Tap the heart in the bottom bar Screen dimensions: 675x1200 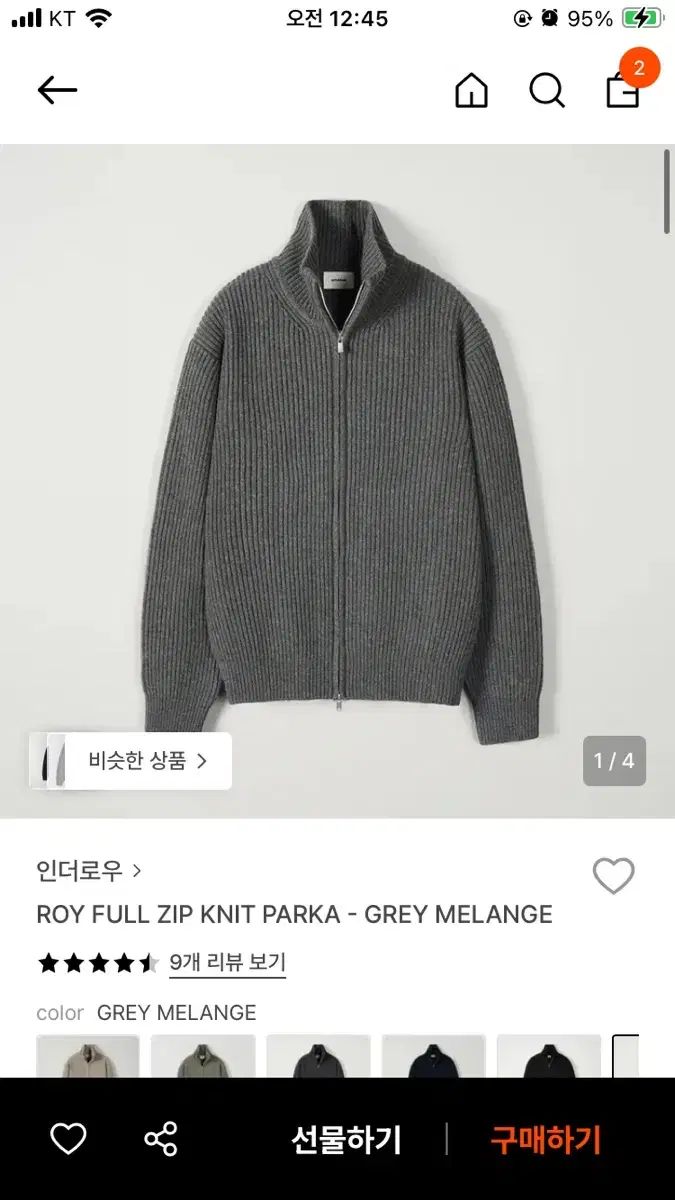coord(68,1139)
